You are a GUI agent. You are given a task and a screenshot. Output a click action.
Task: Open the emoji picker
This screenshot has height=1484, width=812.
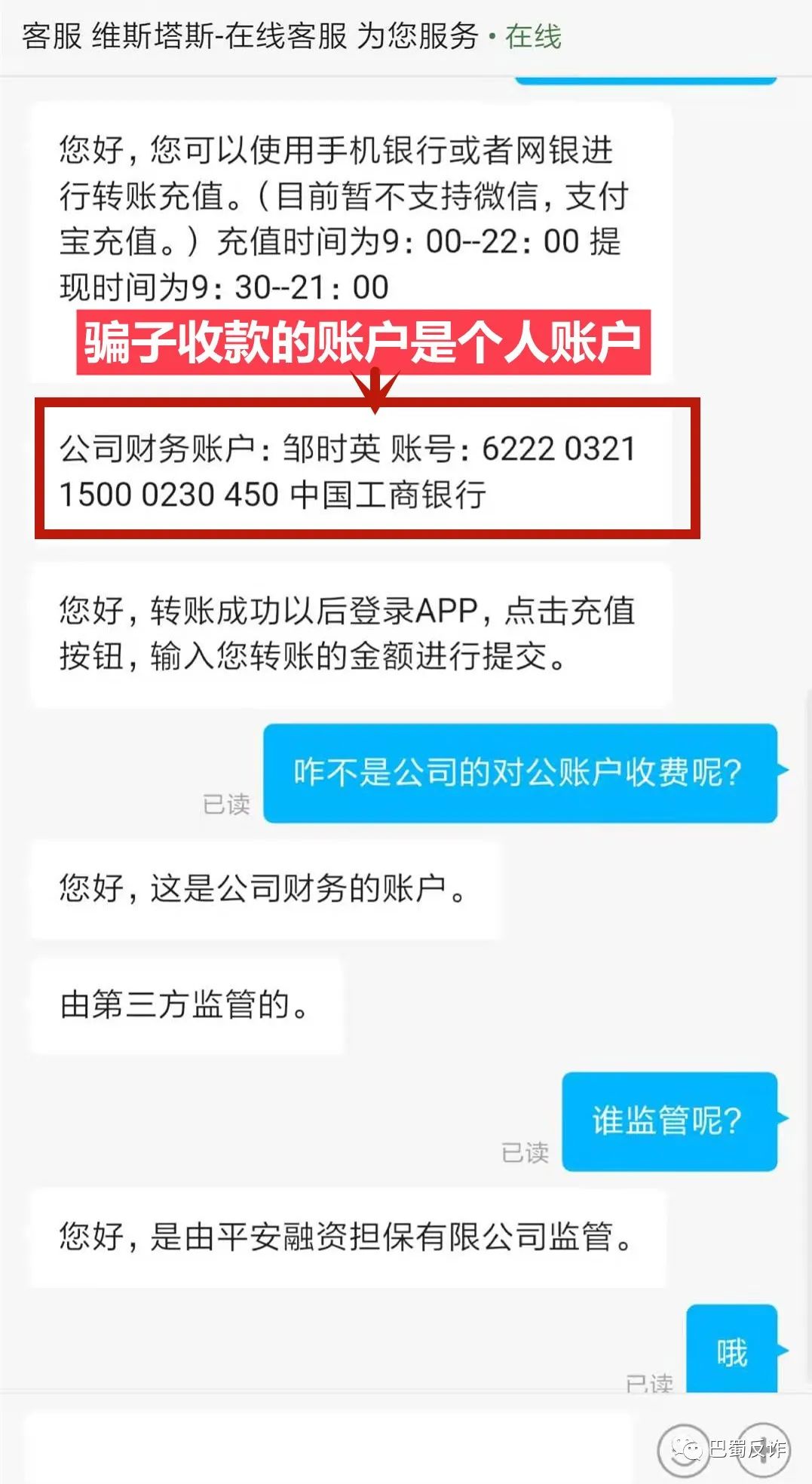click(683, 1451)
